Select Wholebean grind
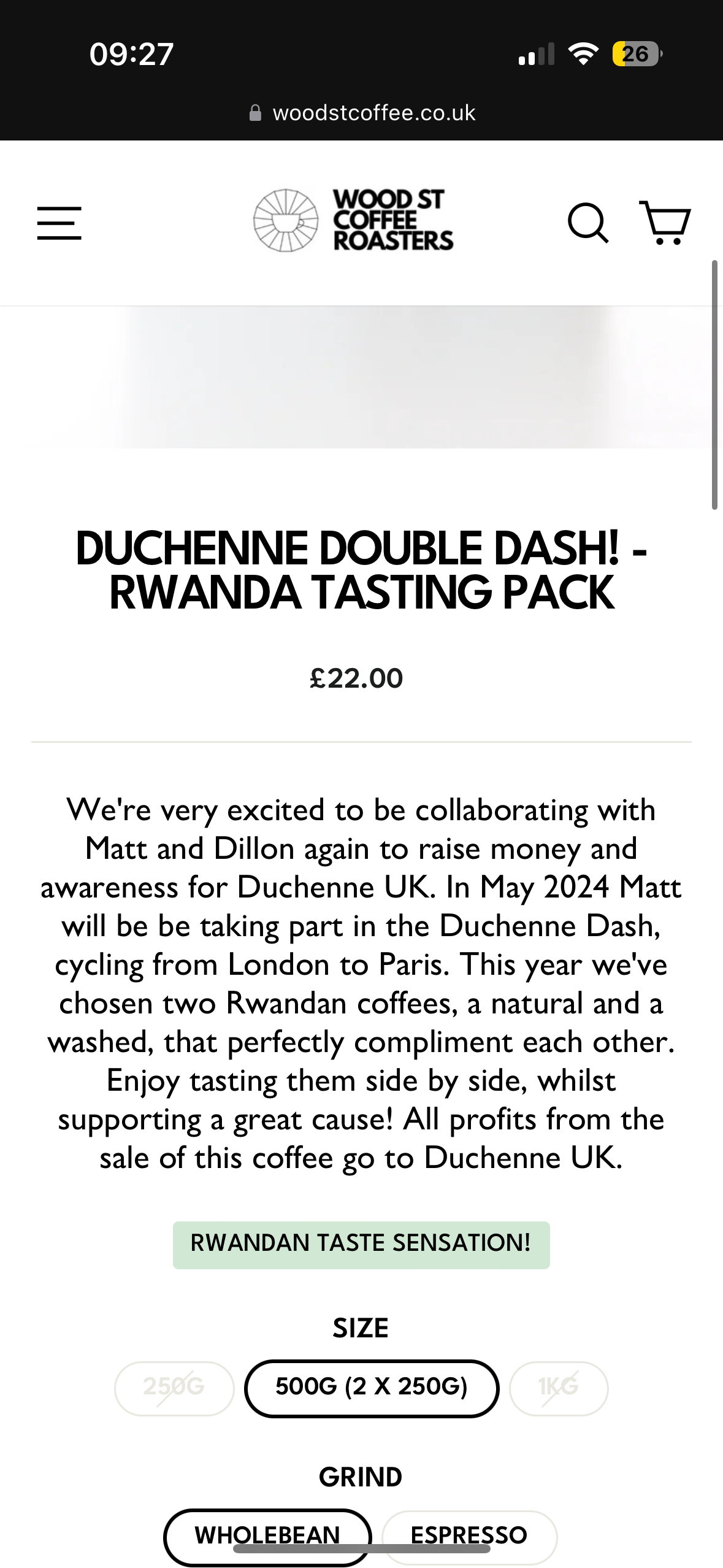Image resolution: width=723 pixels, height=1568 pixels. pos(267,1536)
